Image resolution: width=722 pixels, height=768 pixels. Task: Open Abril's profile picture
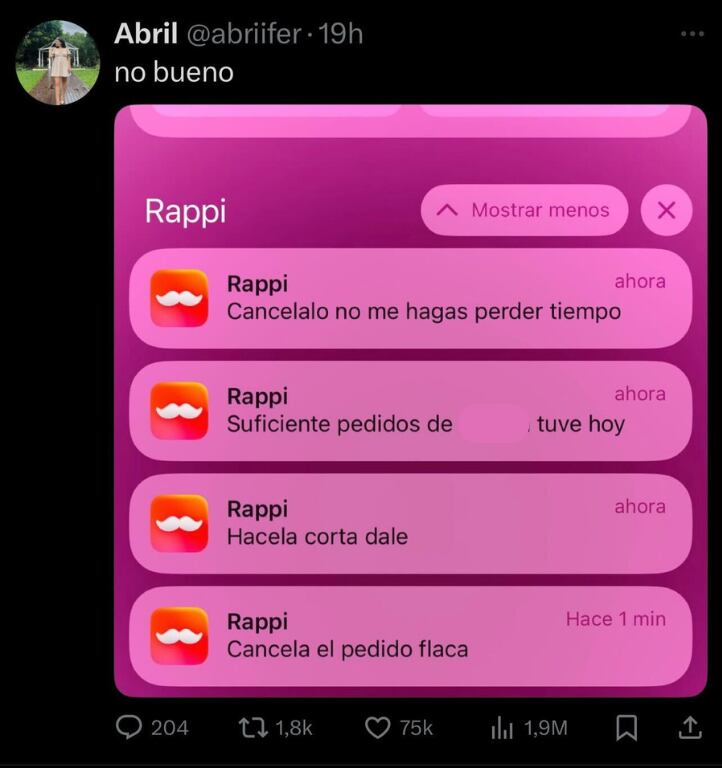pyautogui.click(x=58, y=62)
